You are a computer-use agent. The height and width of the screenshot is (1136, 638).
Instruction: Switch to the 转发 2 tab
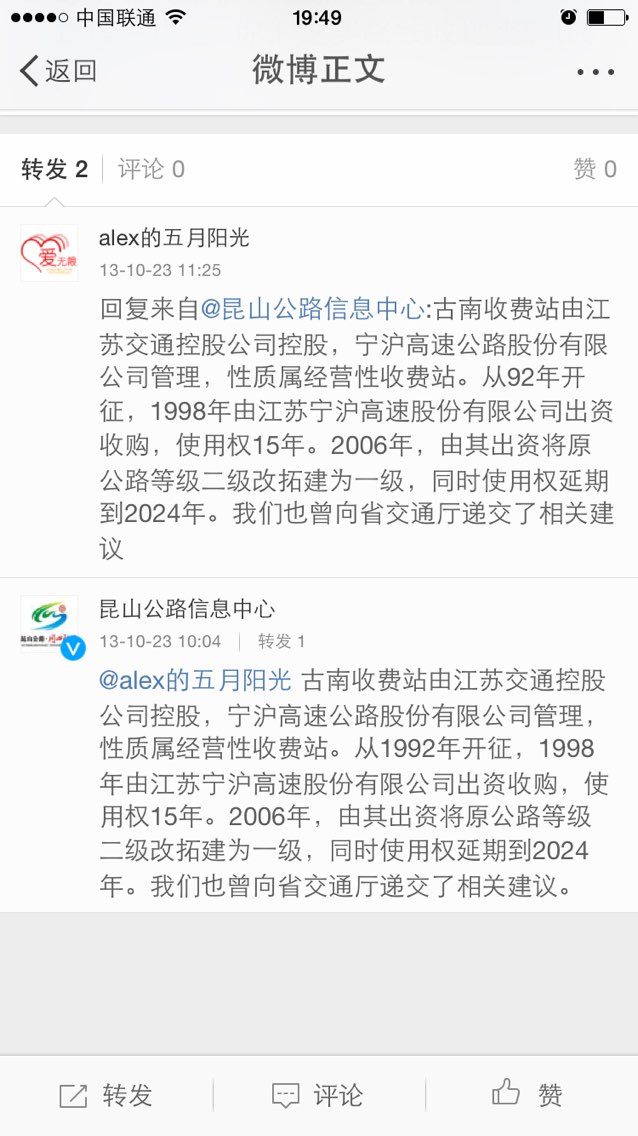pyautogui.click(x=54, y=170)
